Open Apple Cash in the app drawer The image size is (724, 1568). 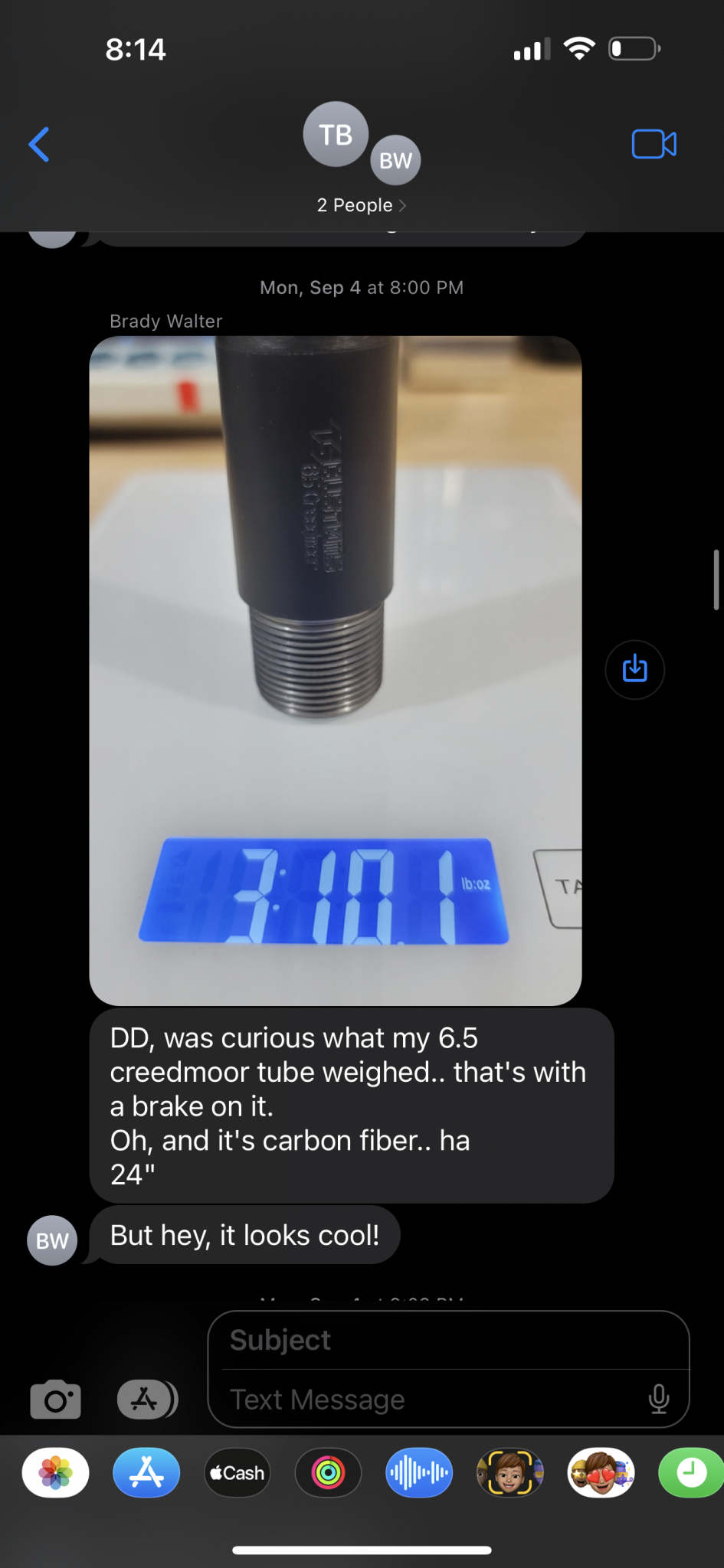click(238, 1472)
